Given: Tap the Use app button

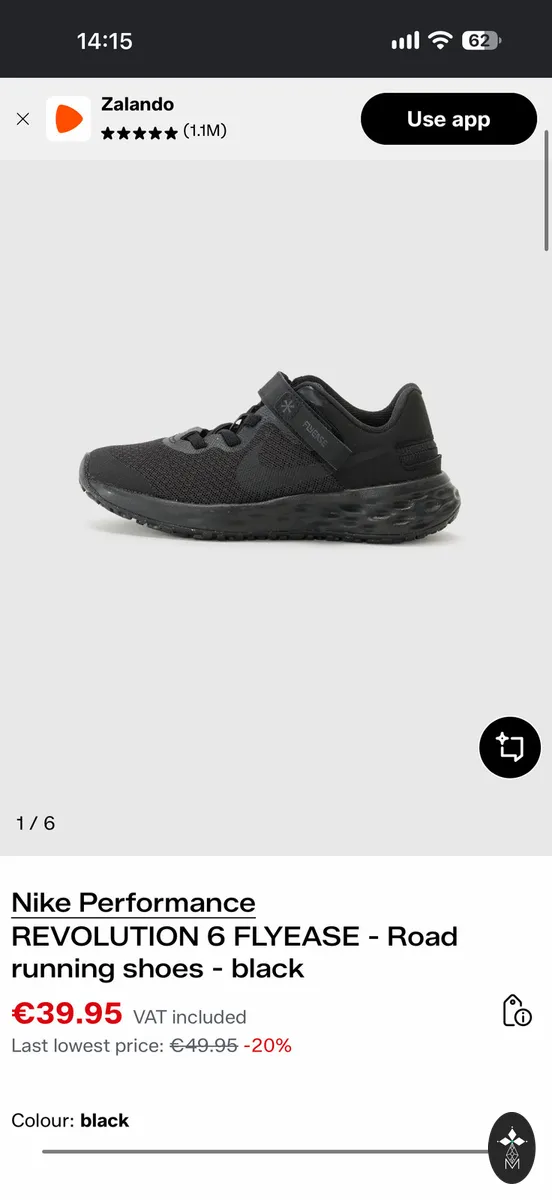Looking at the screenshot, I should 448,119.
